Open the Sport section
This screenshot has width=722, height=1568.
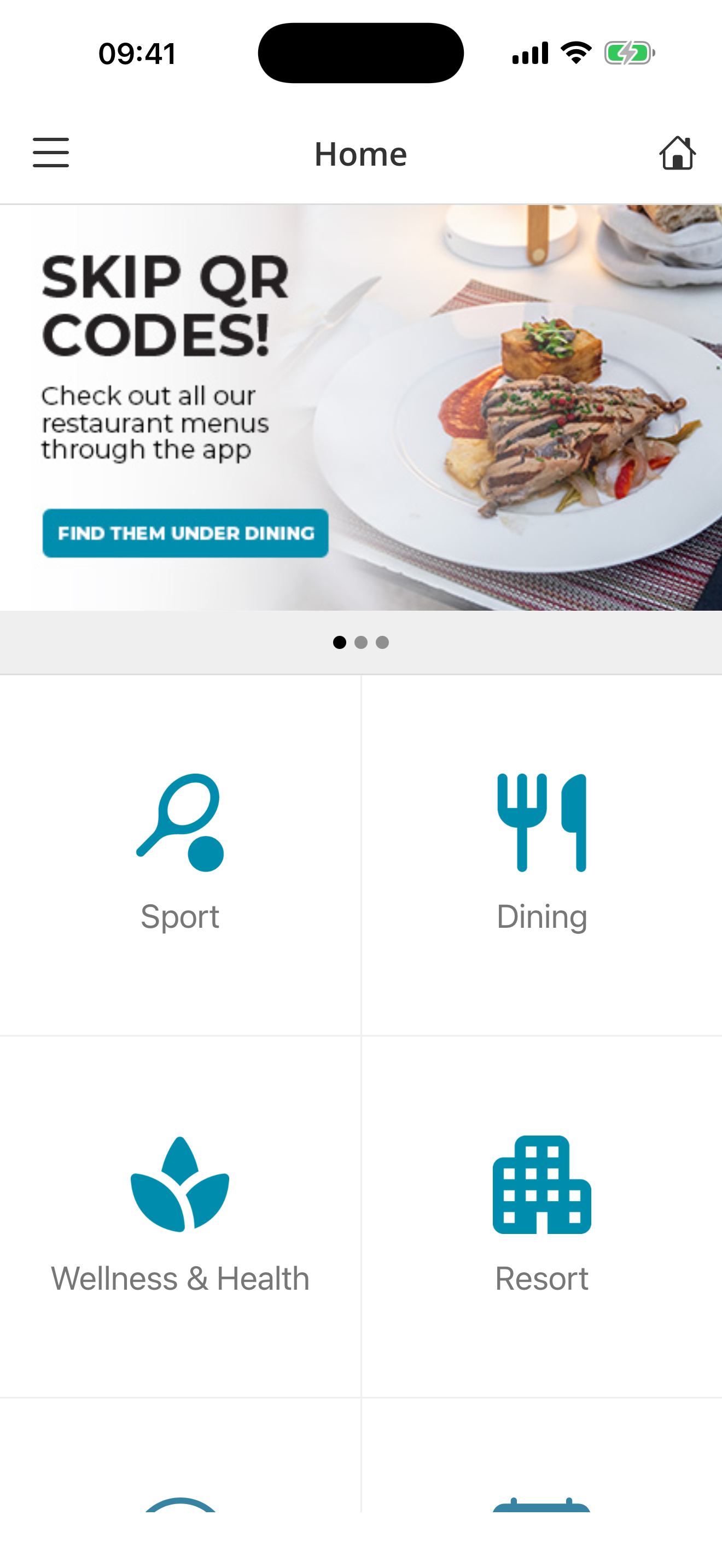(x=180, y=855)
